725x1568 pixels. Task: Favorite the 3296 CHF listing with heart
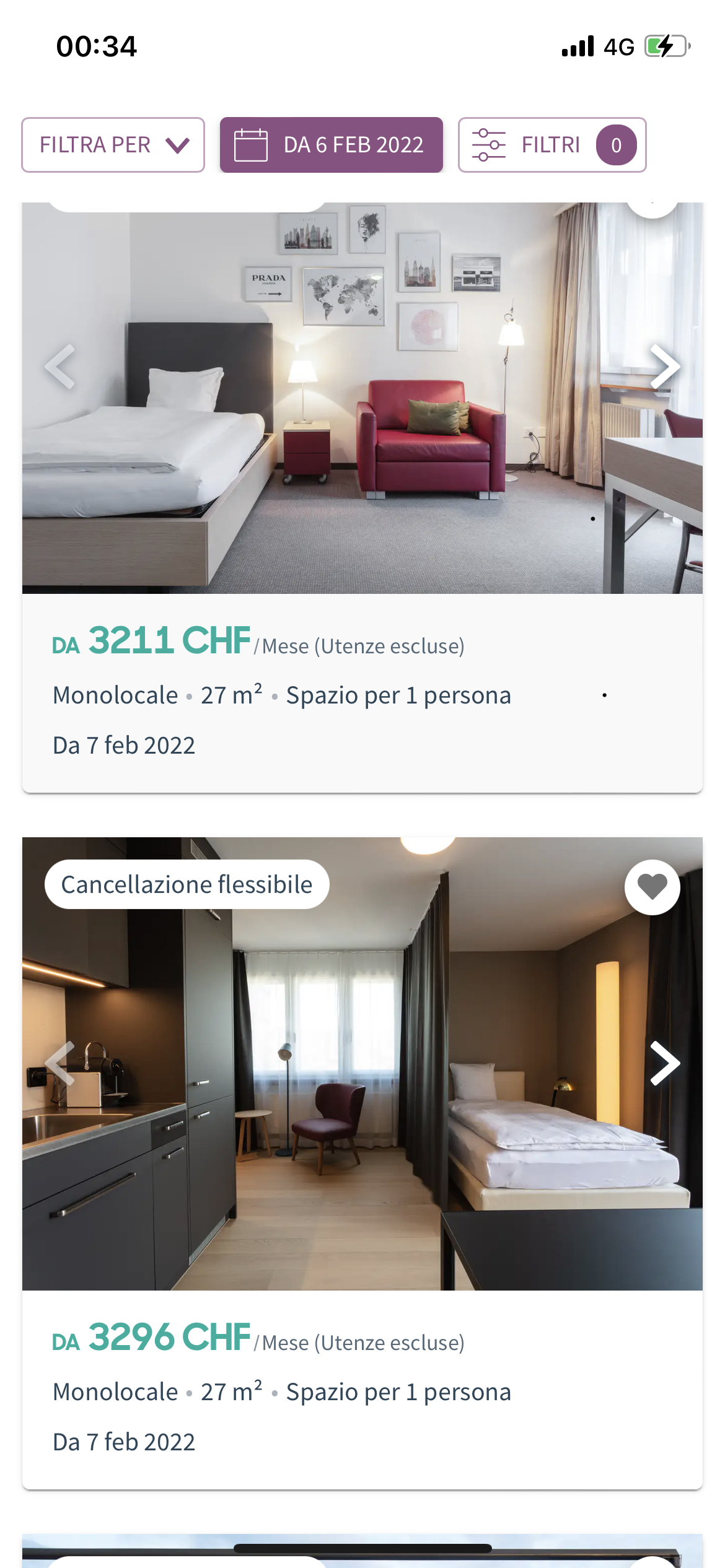coord(652,887)
